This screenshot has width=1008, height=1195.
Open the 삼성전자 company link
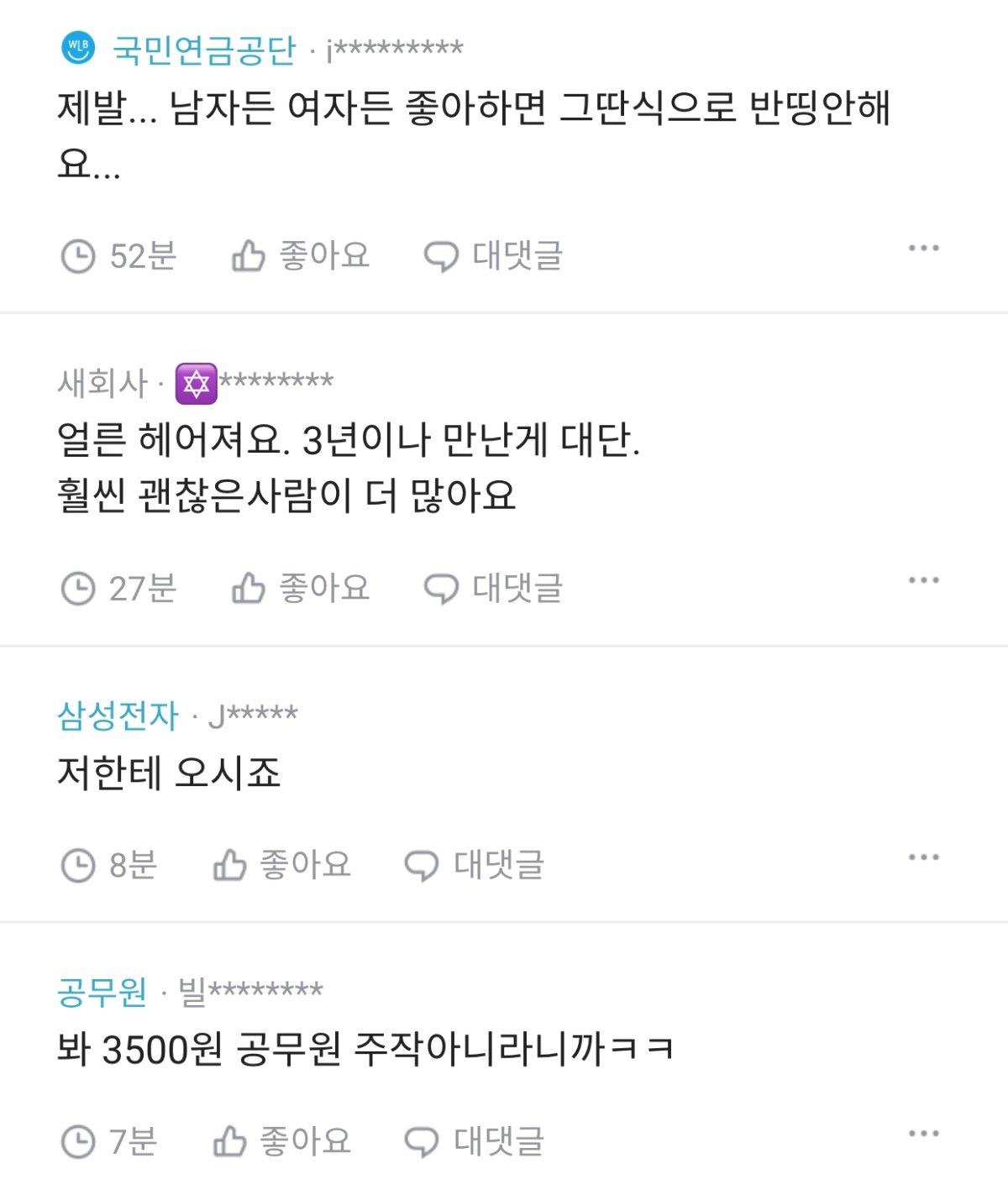coord(118,715)
